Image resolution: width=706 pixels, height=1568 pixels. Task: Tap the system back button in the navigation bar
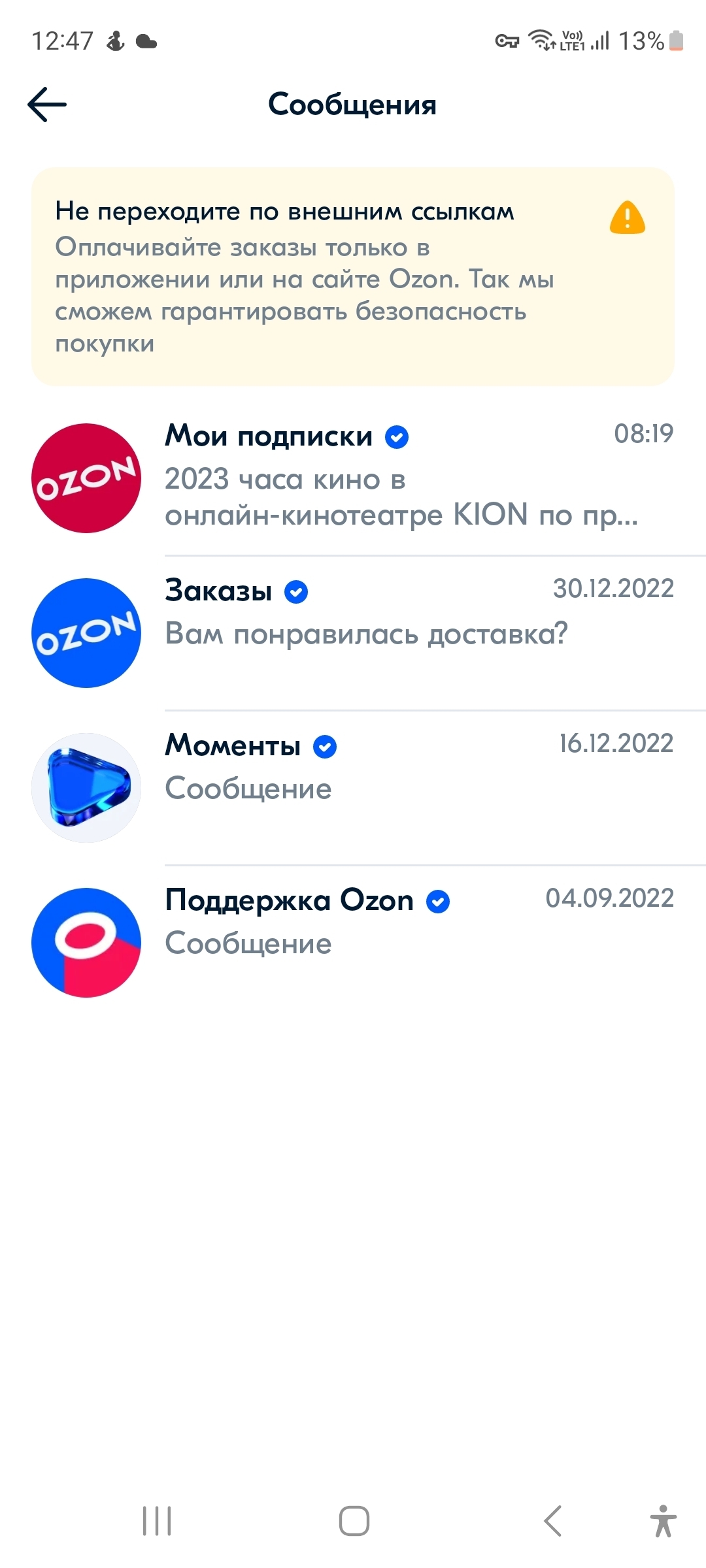[553, 1521]
